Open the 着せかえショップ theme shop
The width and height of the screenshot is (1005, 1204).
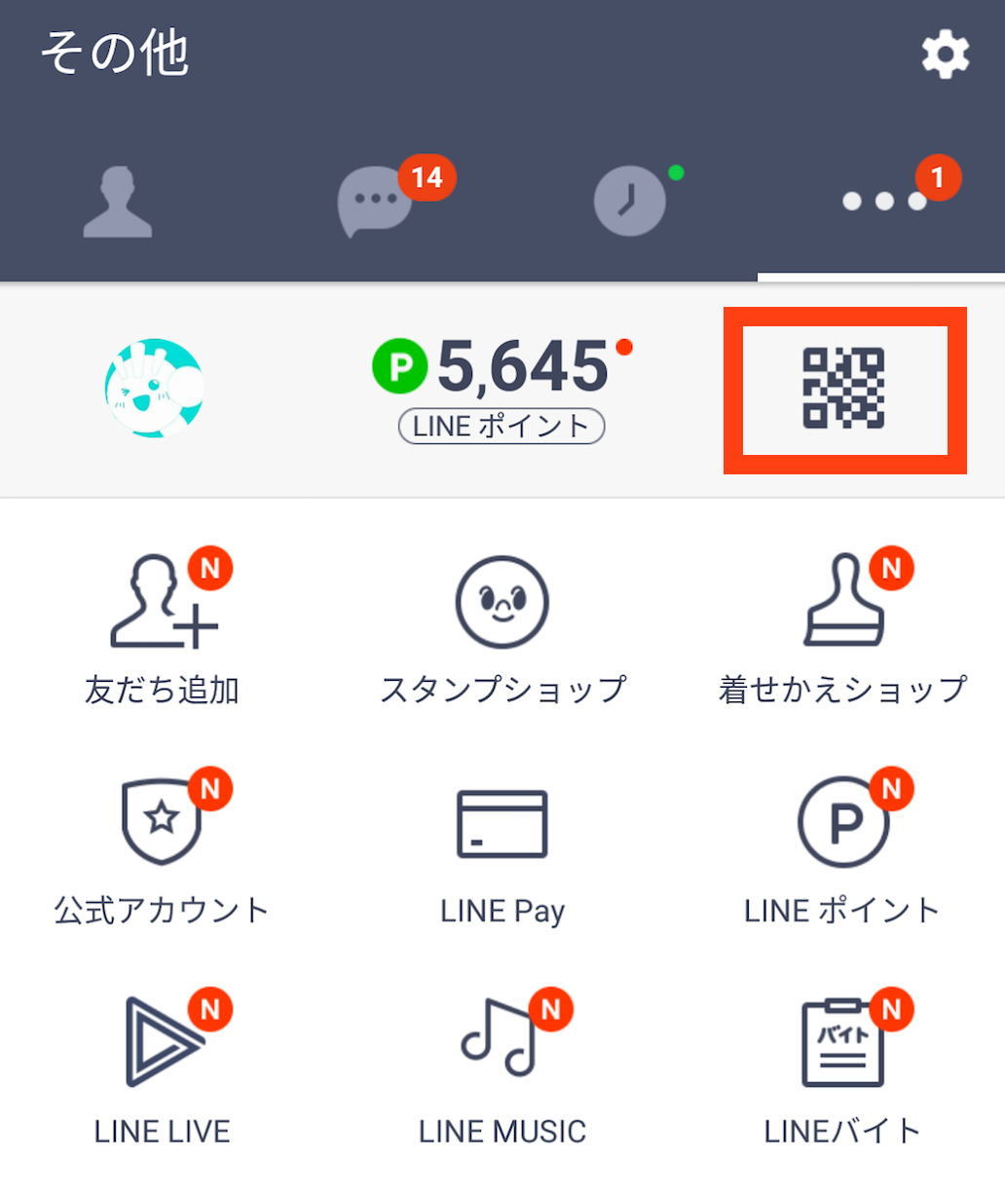[x=843, y=623]
